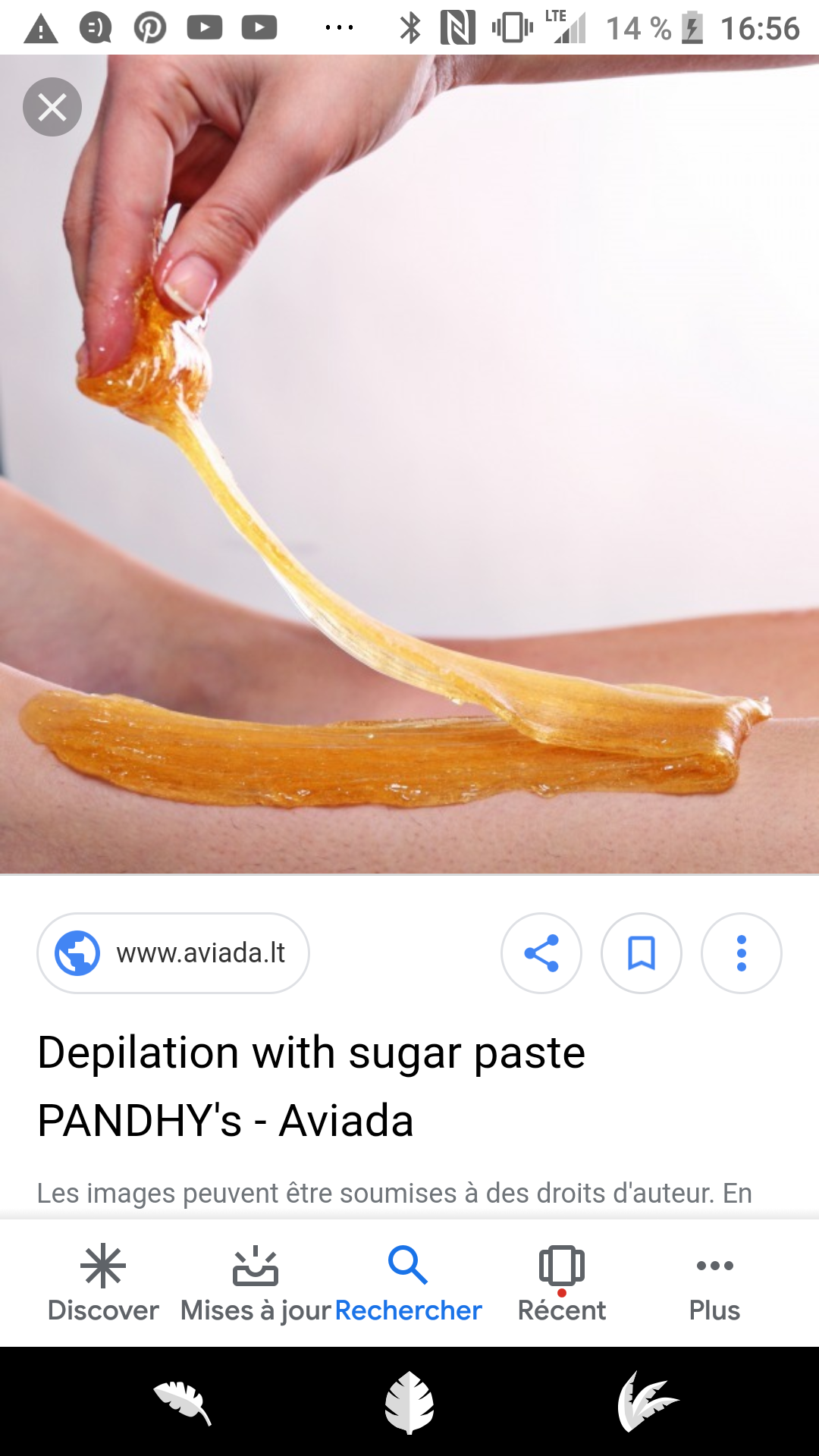Share this image
The width and height of the screenshot is (819, 1456).
(541, 952)
